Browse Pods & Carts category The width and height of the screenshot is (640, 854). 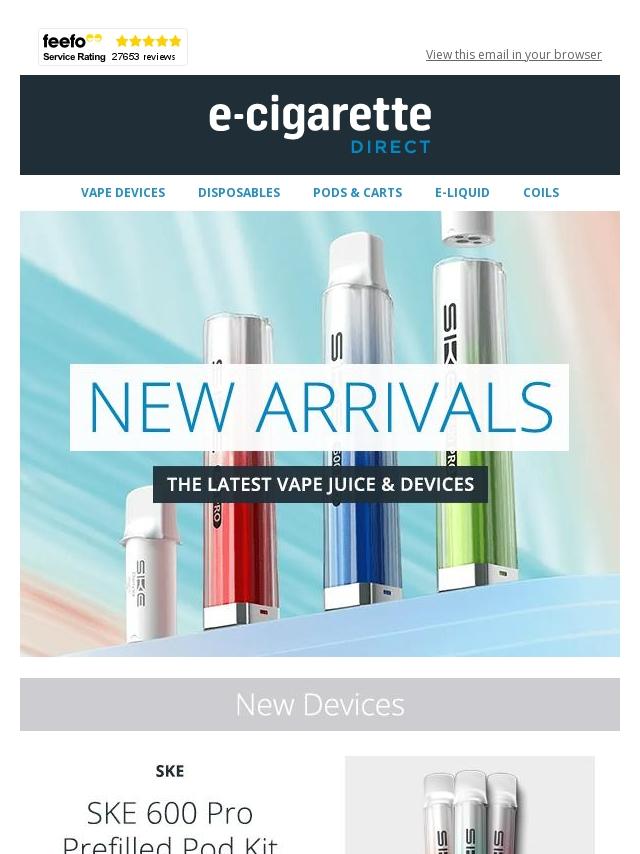pyautogui.click(x=357, y=192)
